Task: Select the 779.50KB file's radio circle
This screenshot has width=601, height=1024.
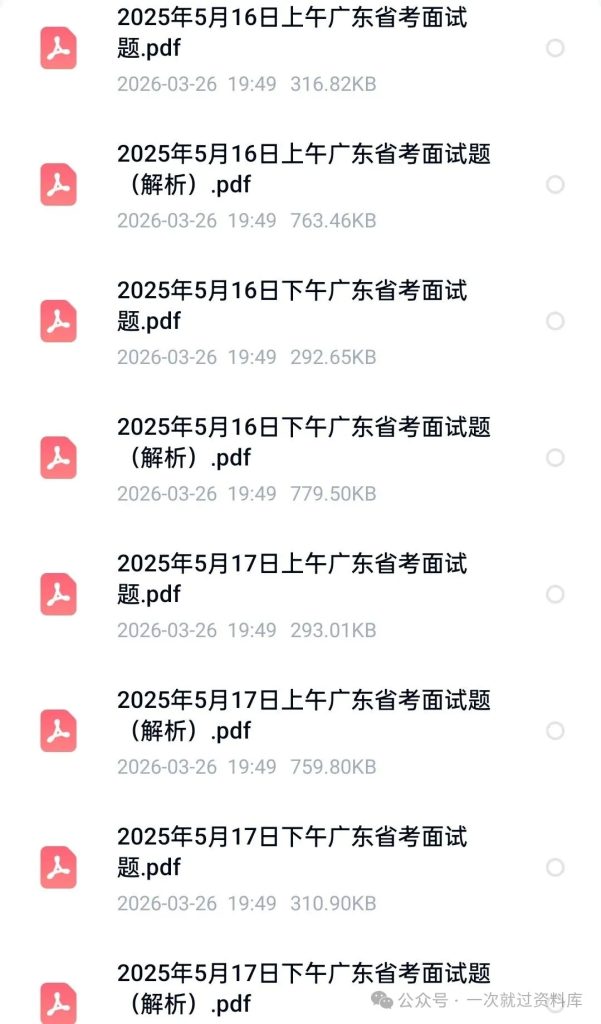Action: (555, 458)
